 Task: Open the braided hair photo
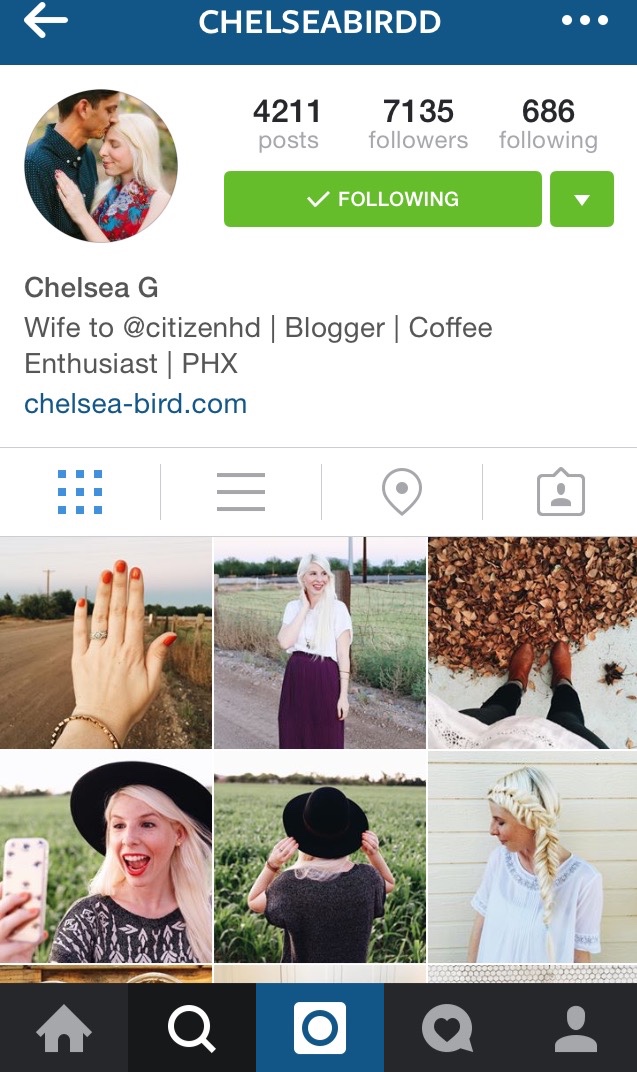coord(532,857)
